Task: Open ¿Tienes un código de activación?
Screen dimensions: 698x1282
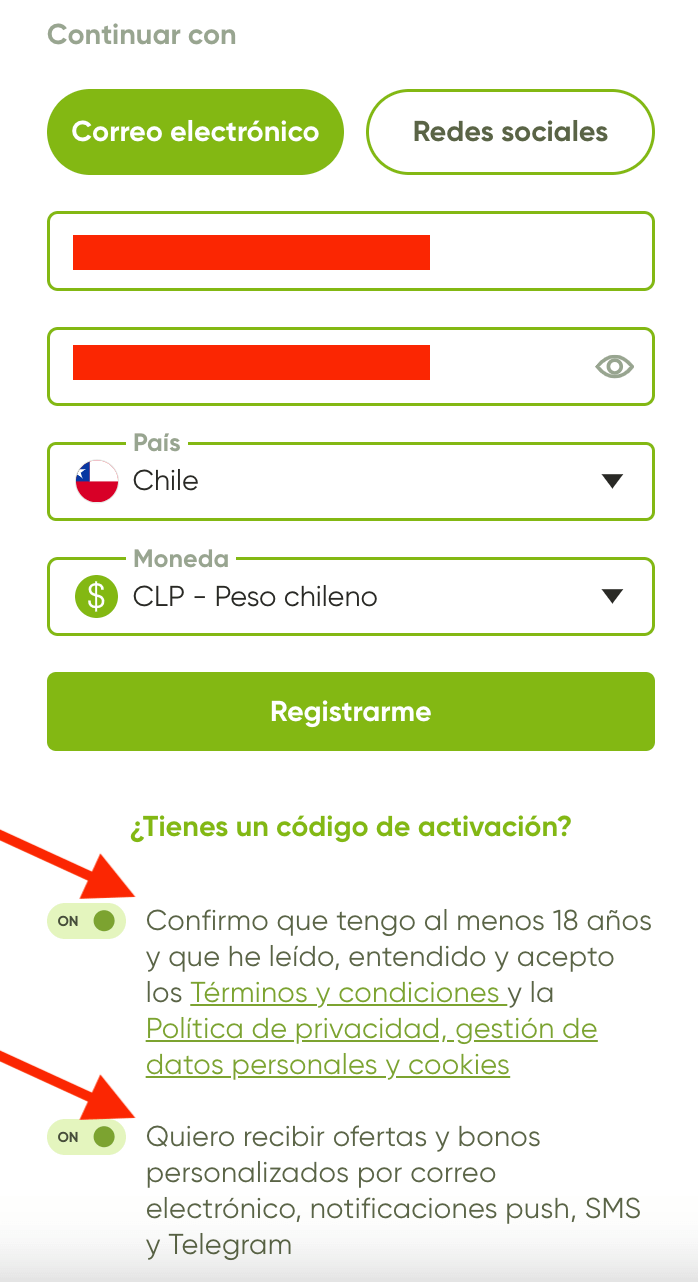Action: click(350, 828)
